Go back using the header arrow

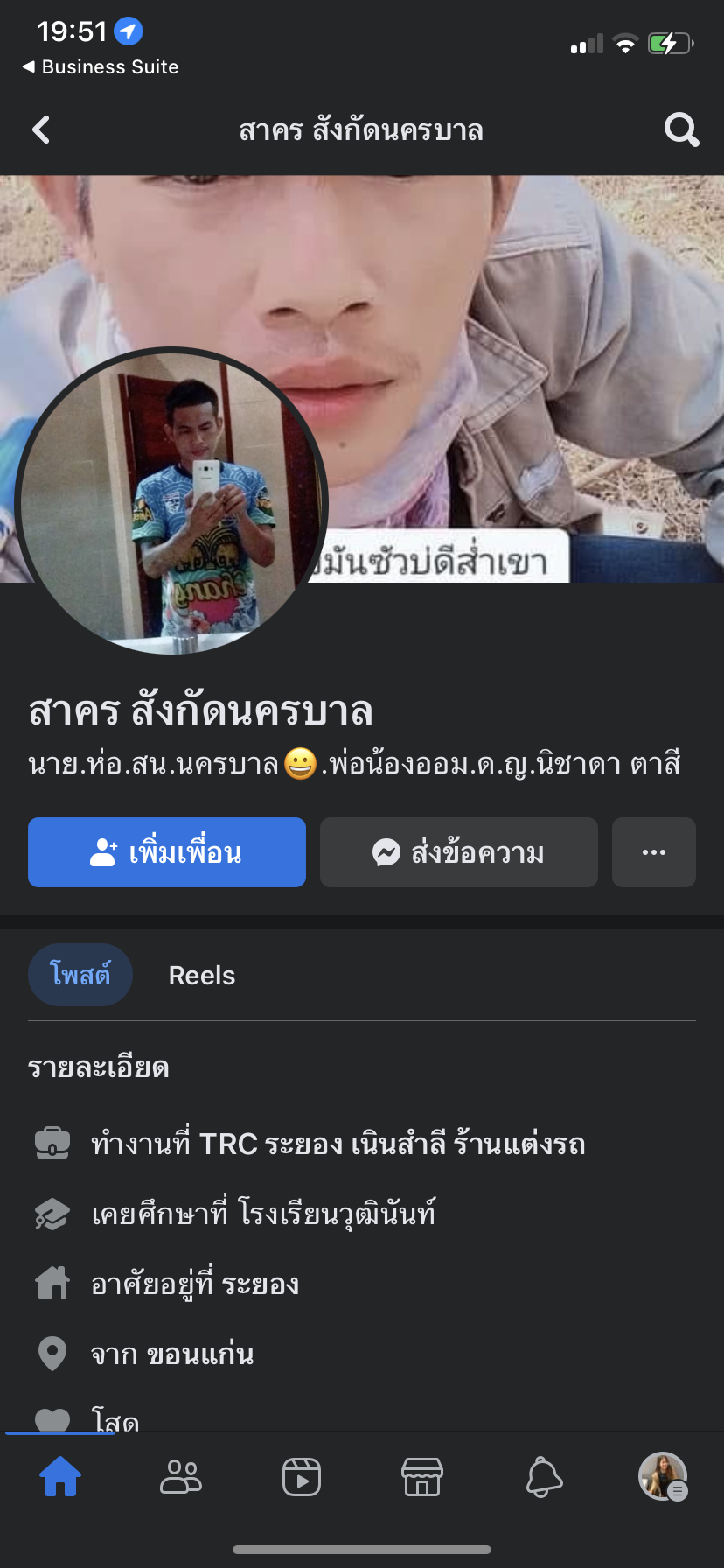tap(41, 130)
